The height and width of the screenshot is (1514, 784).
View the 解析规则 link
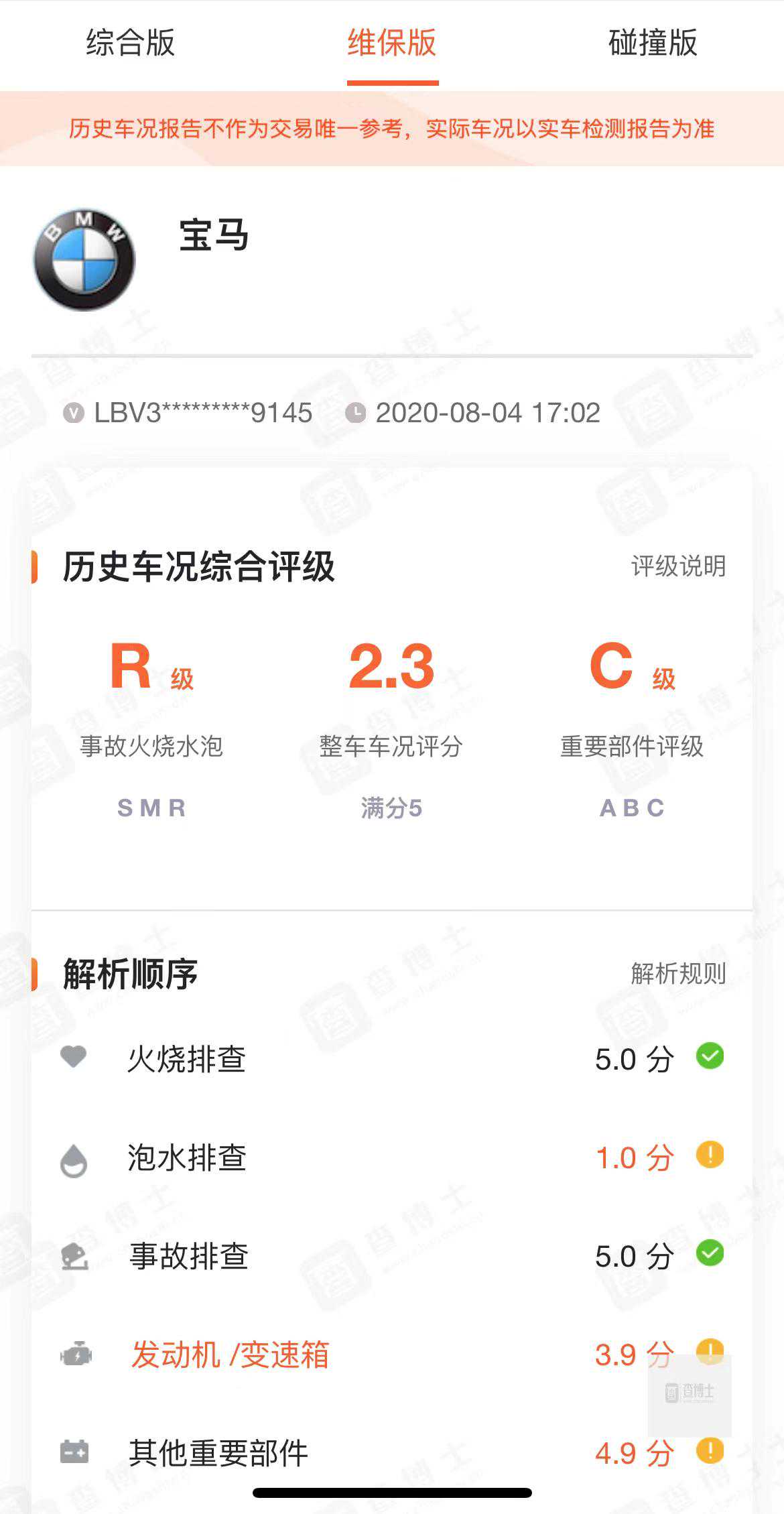tap(678, 973)
